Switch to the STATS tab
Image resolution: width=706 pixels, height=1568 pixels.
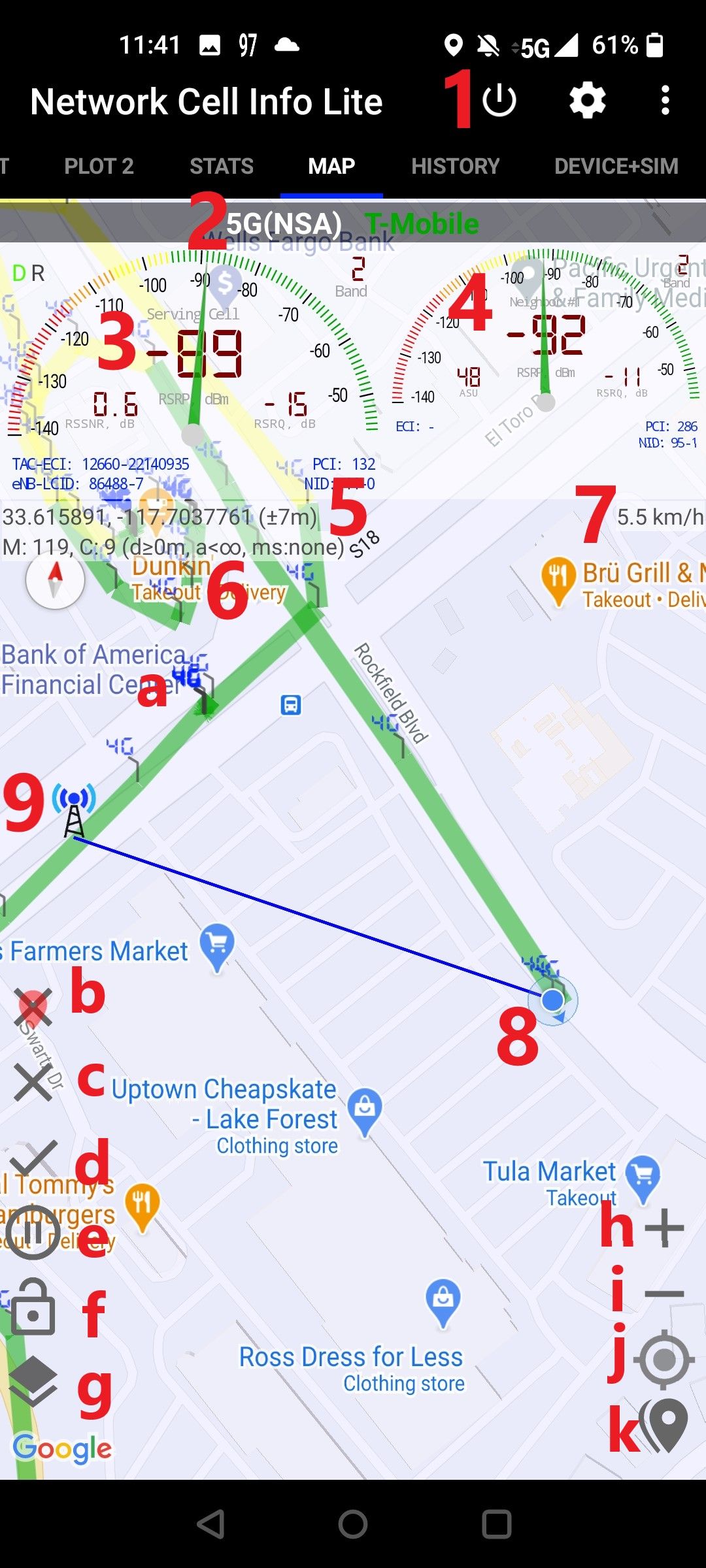click(222, 166)
